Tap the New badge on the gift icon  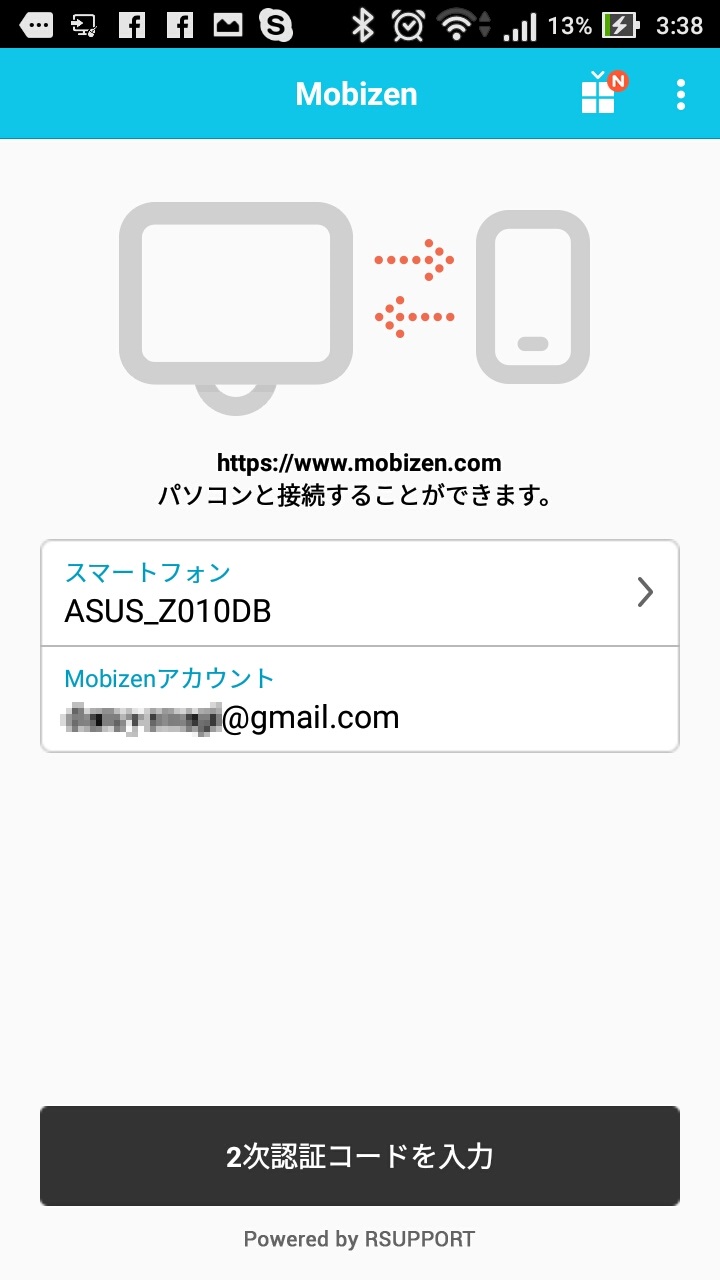click(618, 78)
